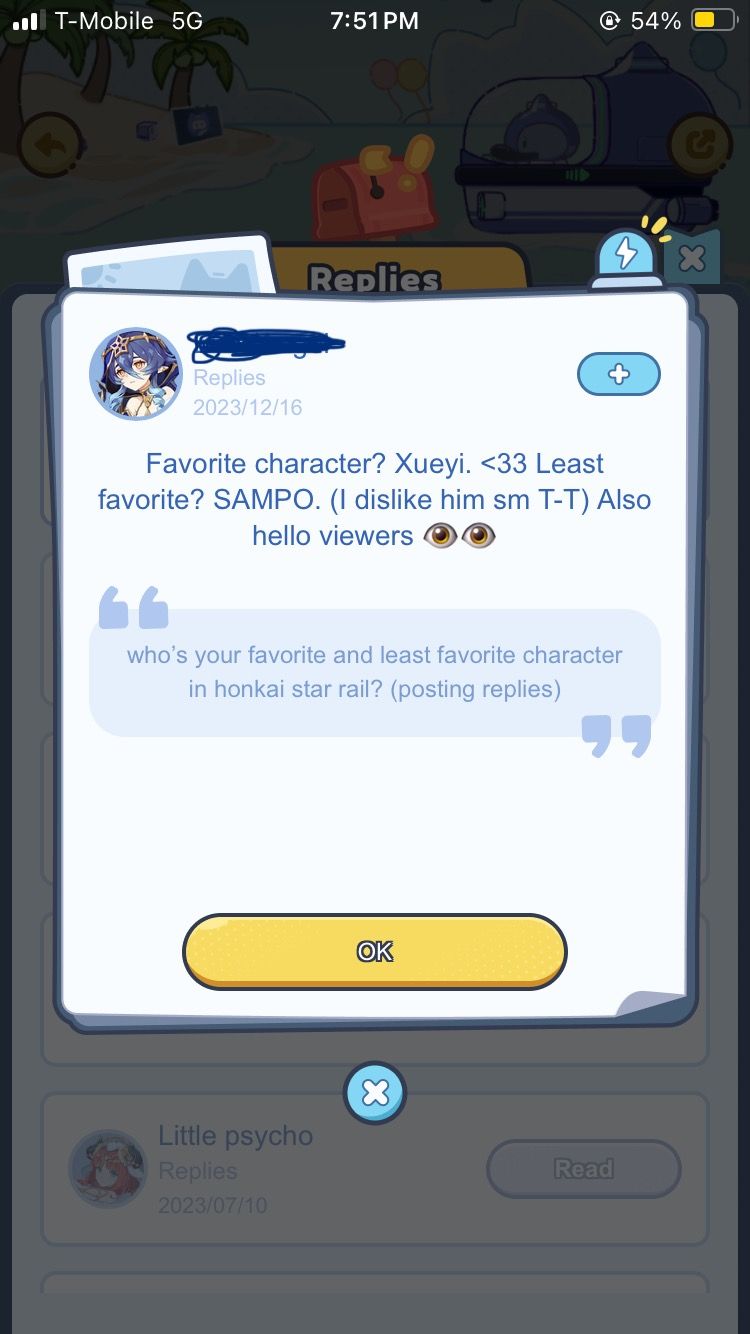This screenshot has width=750, height=1334.
Task: Tap the quoted question about Honkai Star Rail
Action: [x=375, y=671]
